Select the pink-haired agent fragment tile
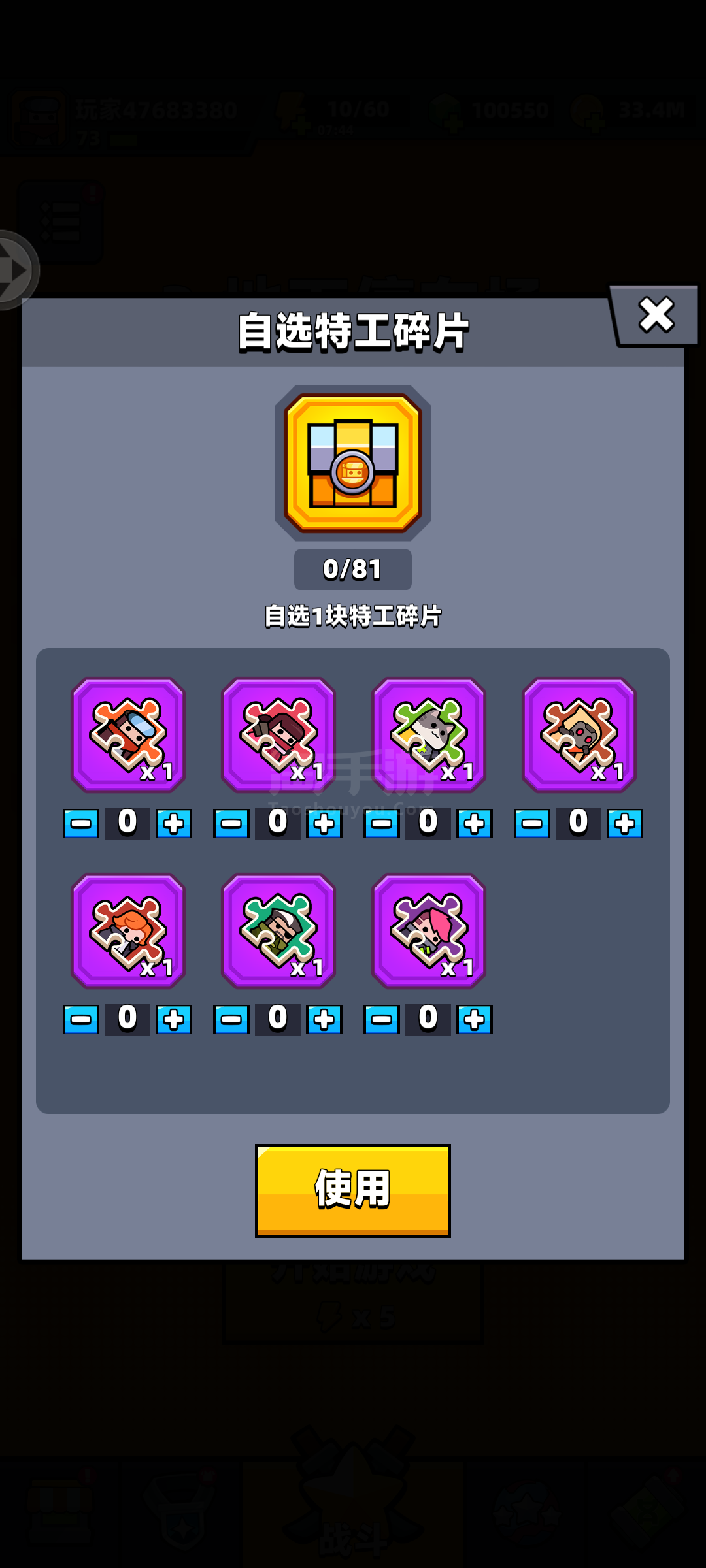Screen dimensions: 706x1568 pos(429,931)
